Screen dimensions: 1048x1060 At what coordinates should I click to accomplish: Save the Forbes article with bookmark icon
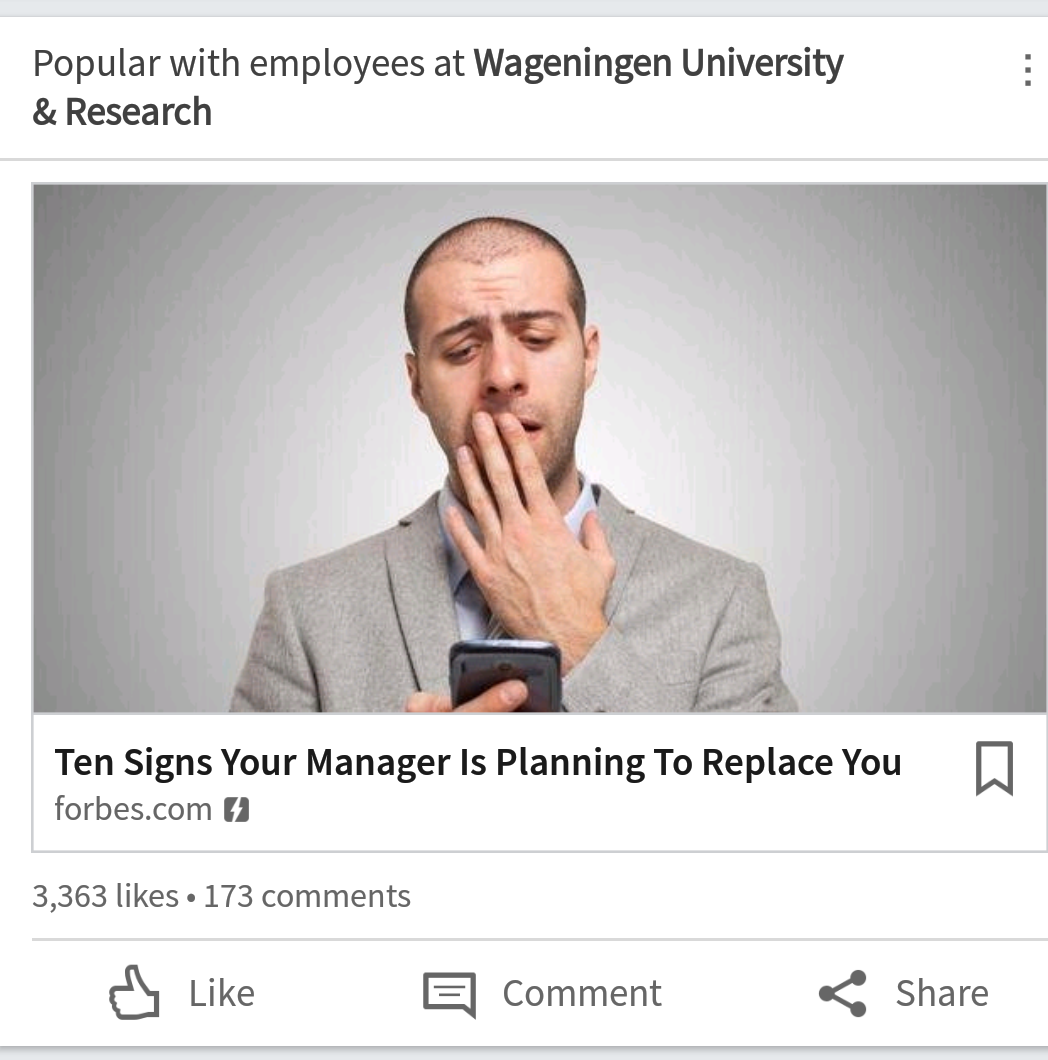994,768
